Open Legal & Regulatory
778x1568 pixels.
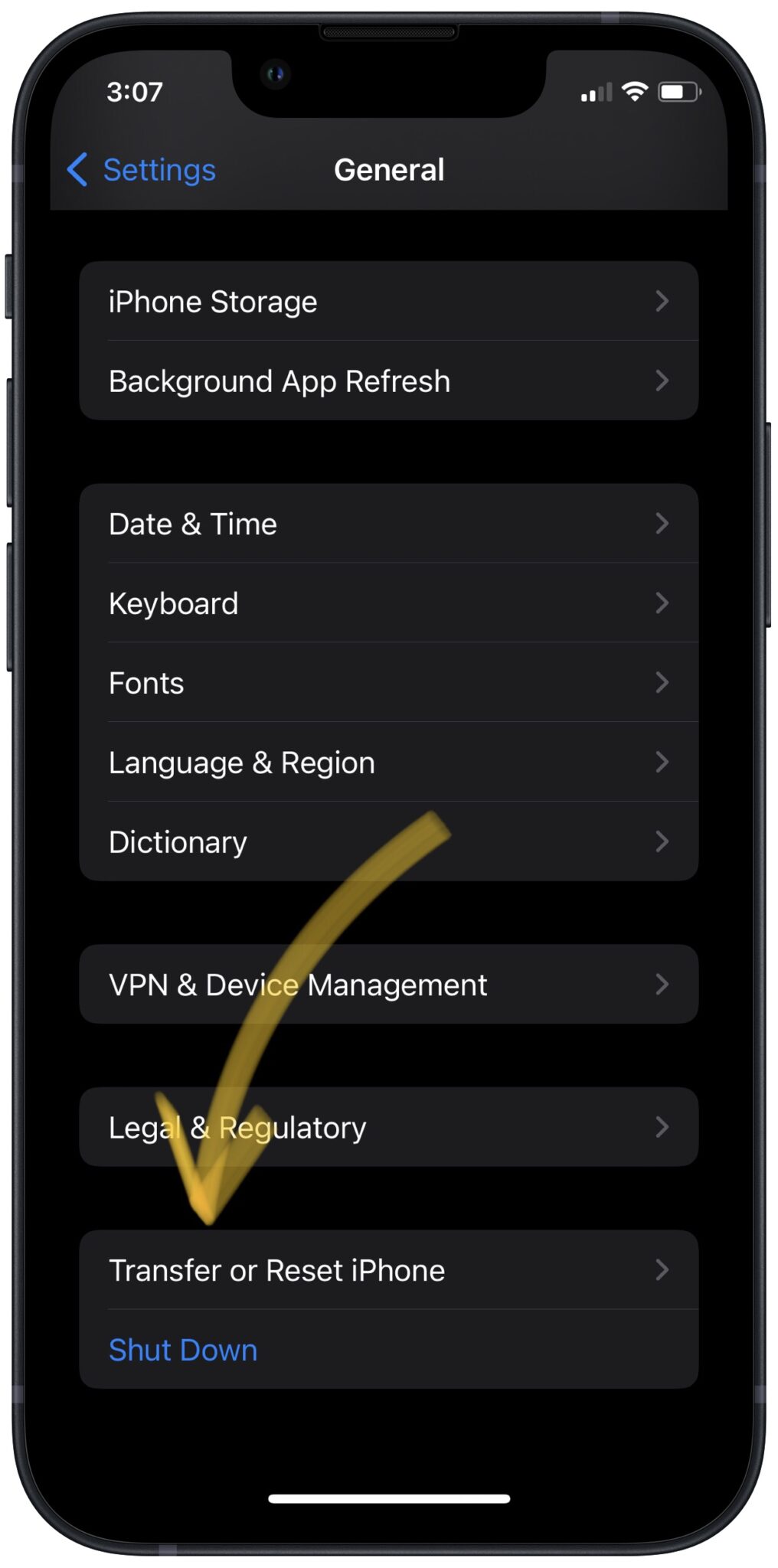388,1127
